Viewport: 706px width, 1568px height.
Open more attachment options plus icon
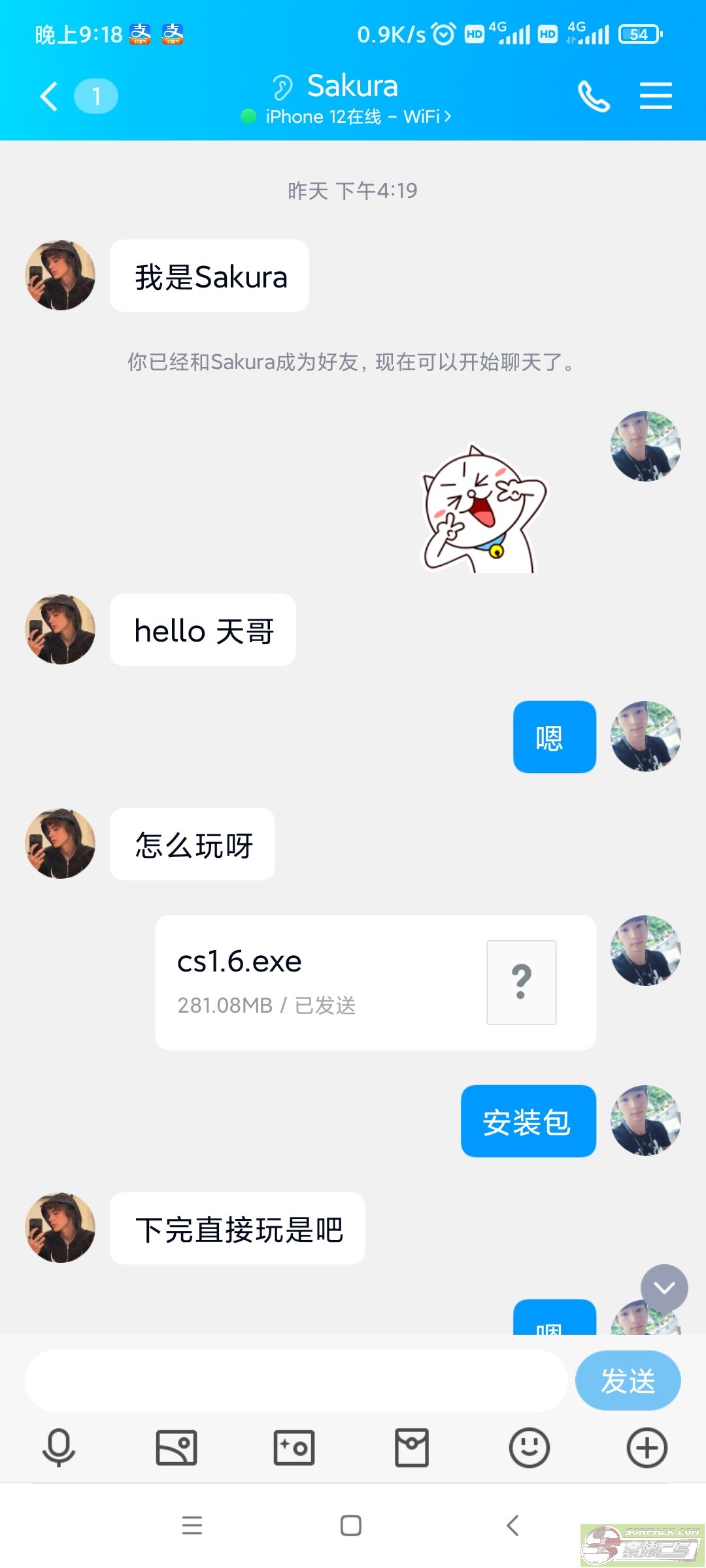647,1448
